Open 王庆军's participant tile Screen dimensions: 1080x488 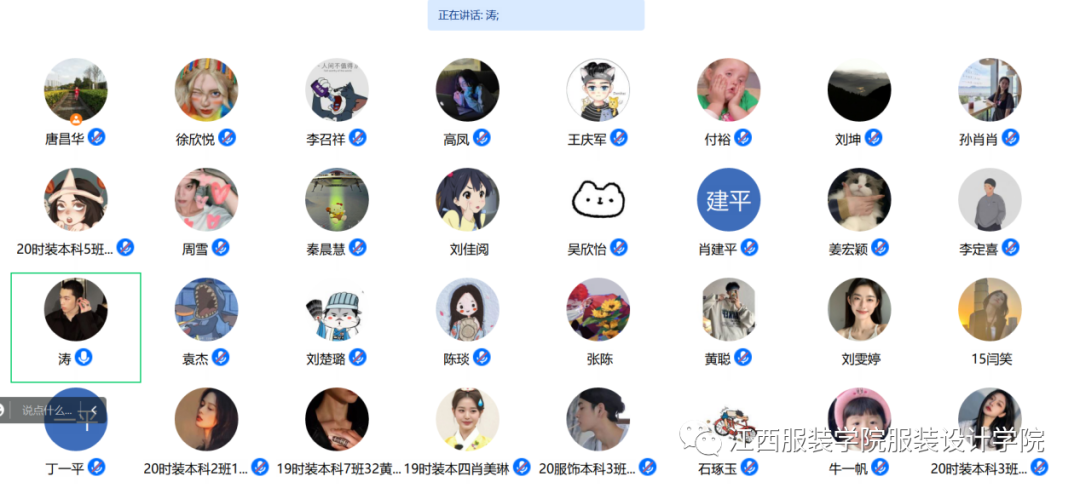pyautogui.click(x=598, y=91)
